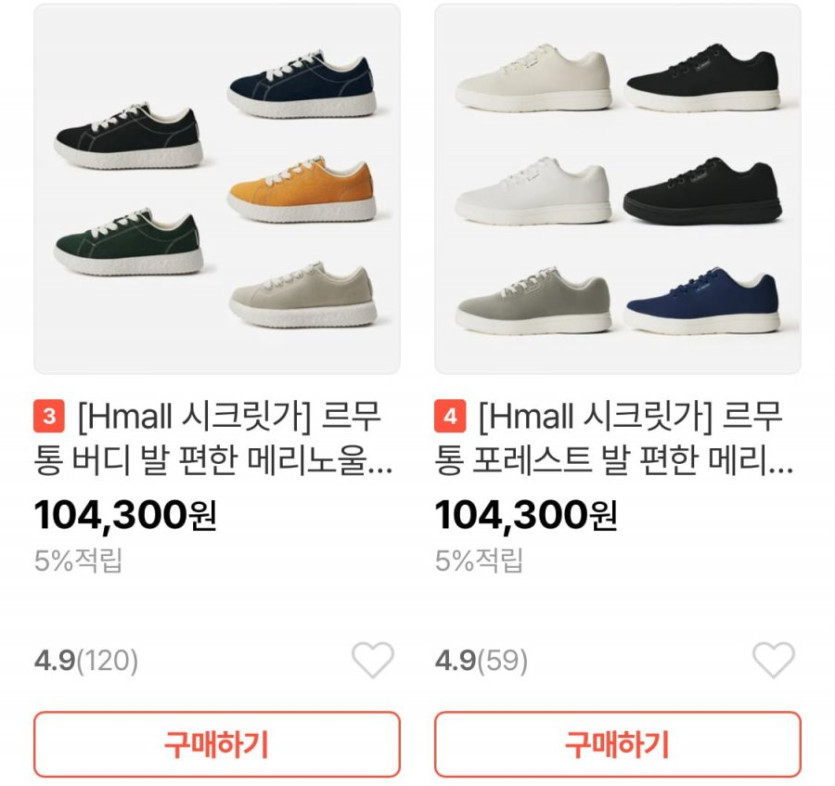835x786 pixels.
Task: Add 르무통 포레스트 shoes to wishlist
Action: pos(773,660)
